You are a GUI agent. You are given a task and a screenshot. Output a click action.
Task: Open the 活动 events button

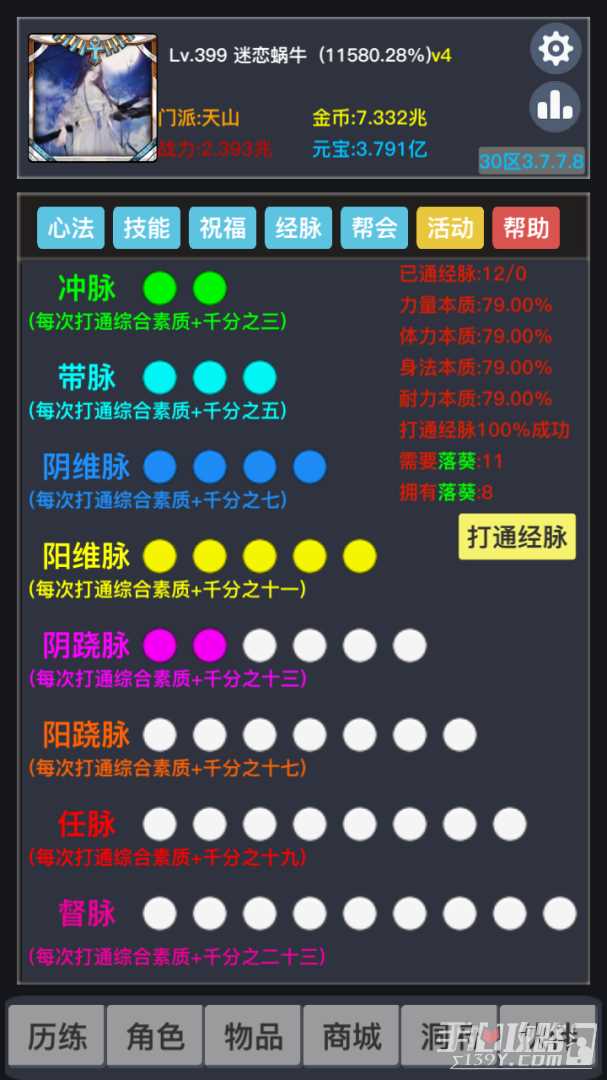(450, 228)
